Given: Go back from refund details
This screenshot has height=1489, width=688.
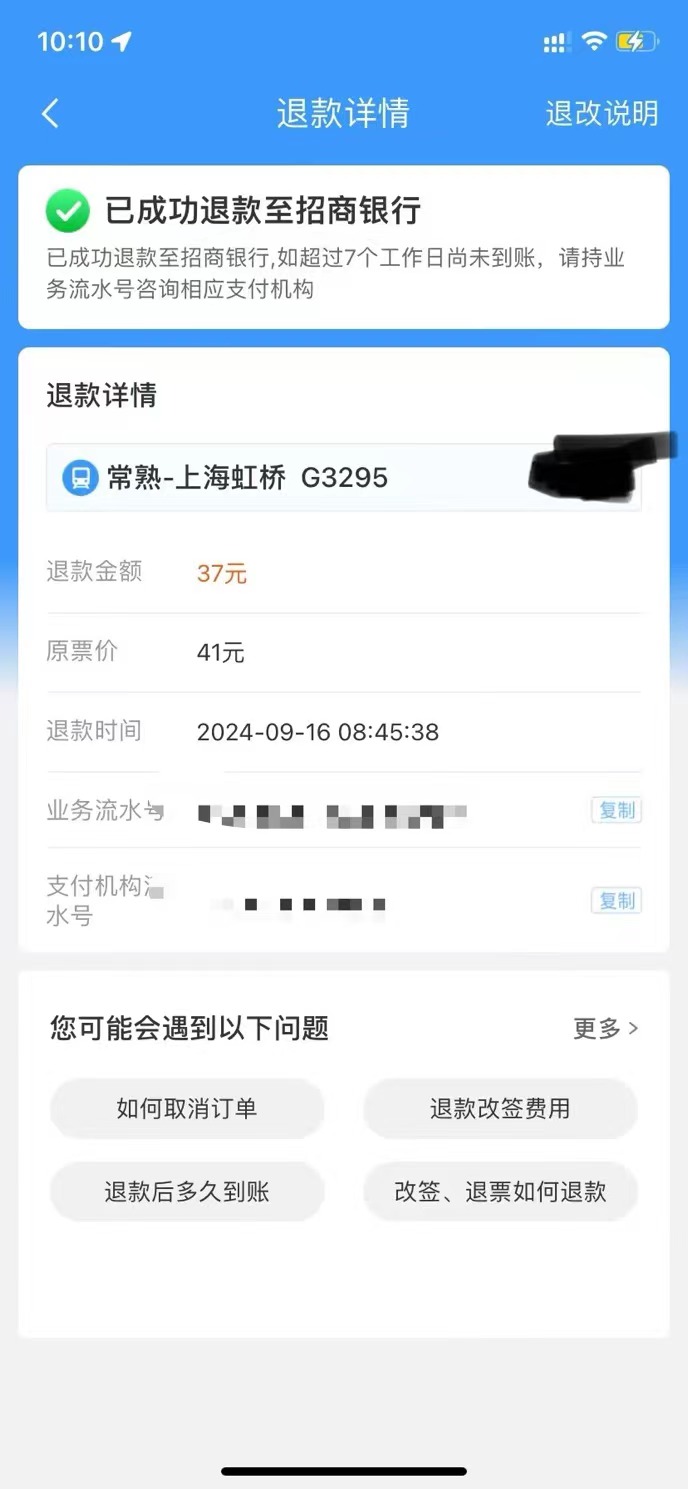Looking at the screenshot, I should 50,113.
